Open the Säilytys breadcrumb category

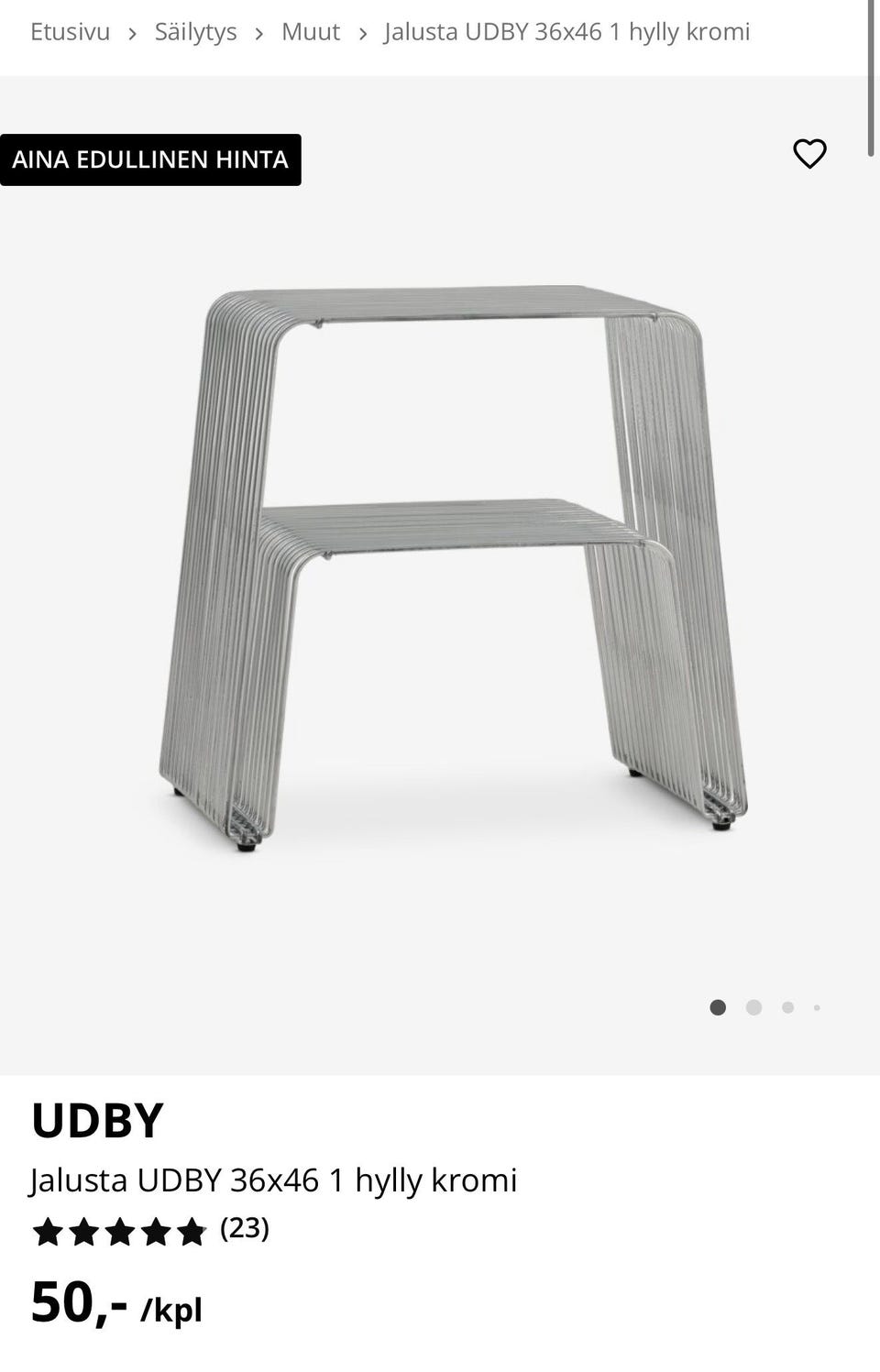click(x=195, y=32)
